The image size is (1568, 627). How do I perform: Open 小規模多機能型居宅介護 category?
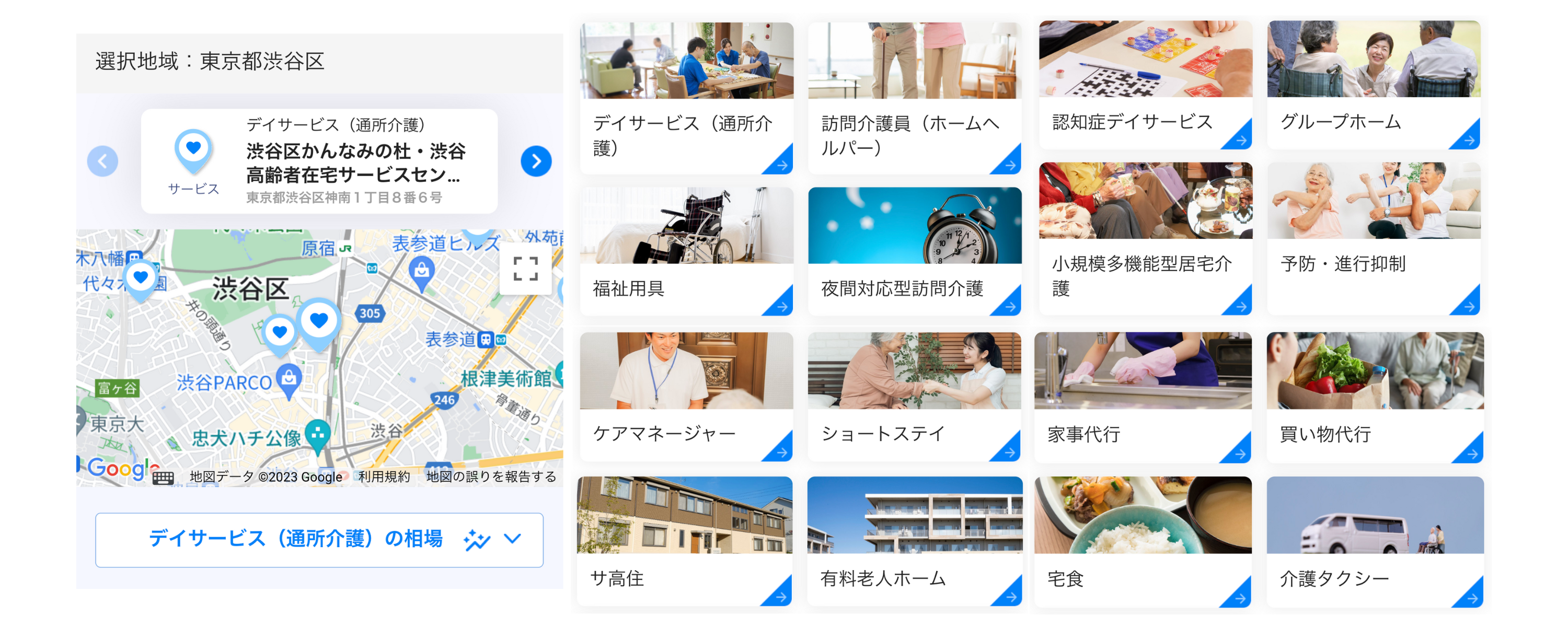[x=1145, y=239]
